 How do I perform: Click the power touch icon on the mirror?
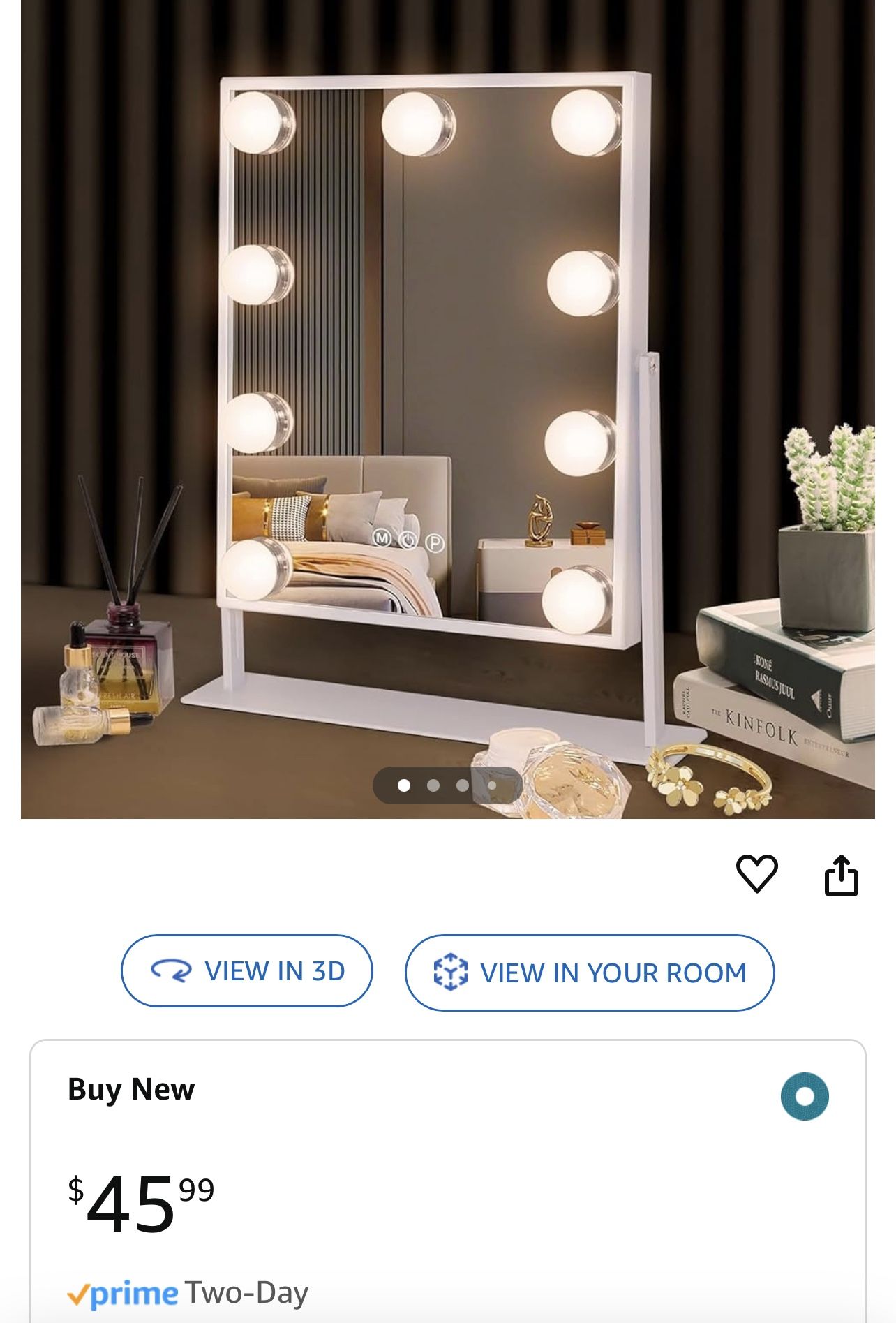[x=408, y=538]
